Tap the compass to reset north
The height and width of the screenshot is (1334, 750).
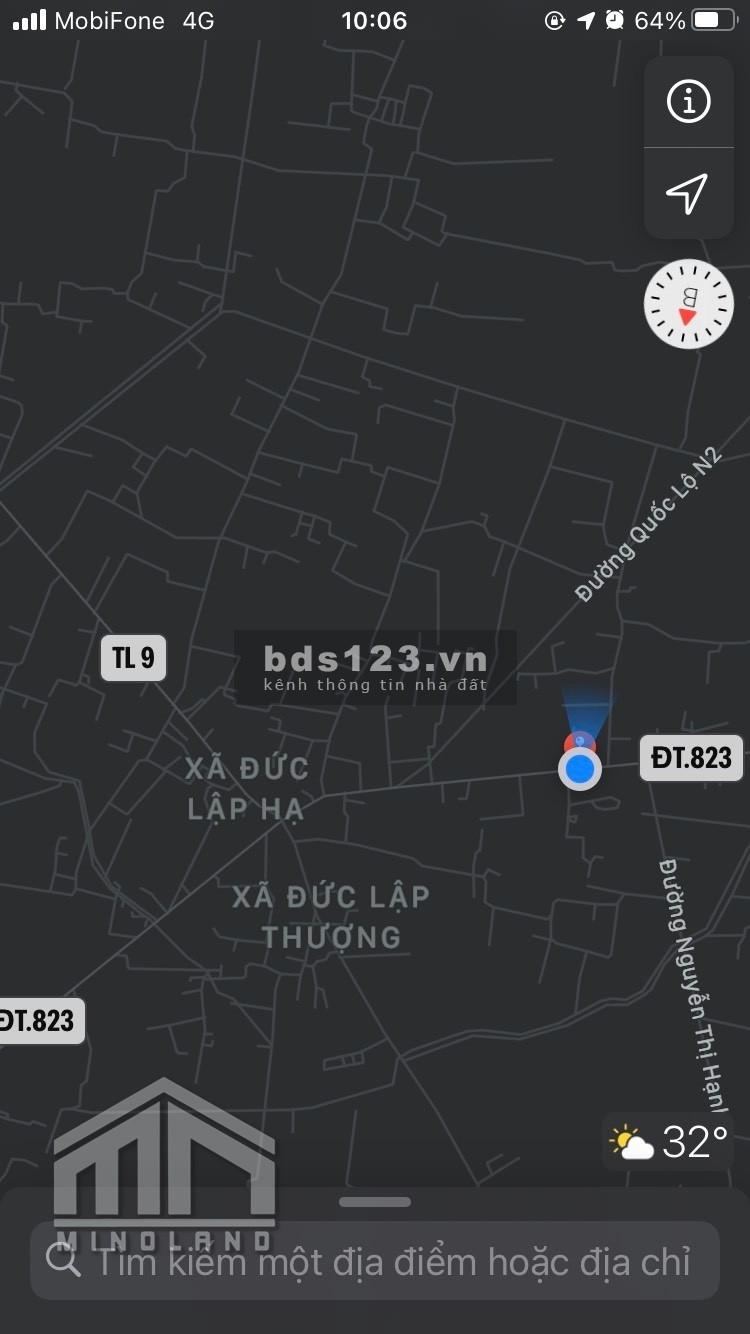click(688, 304)
